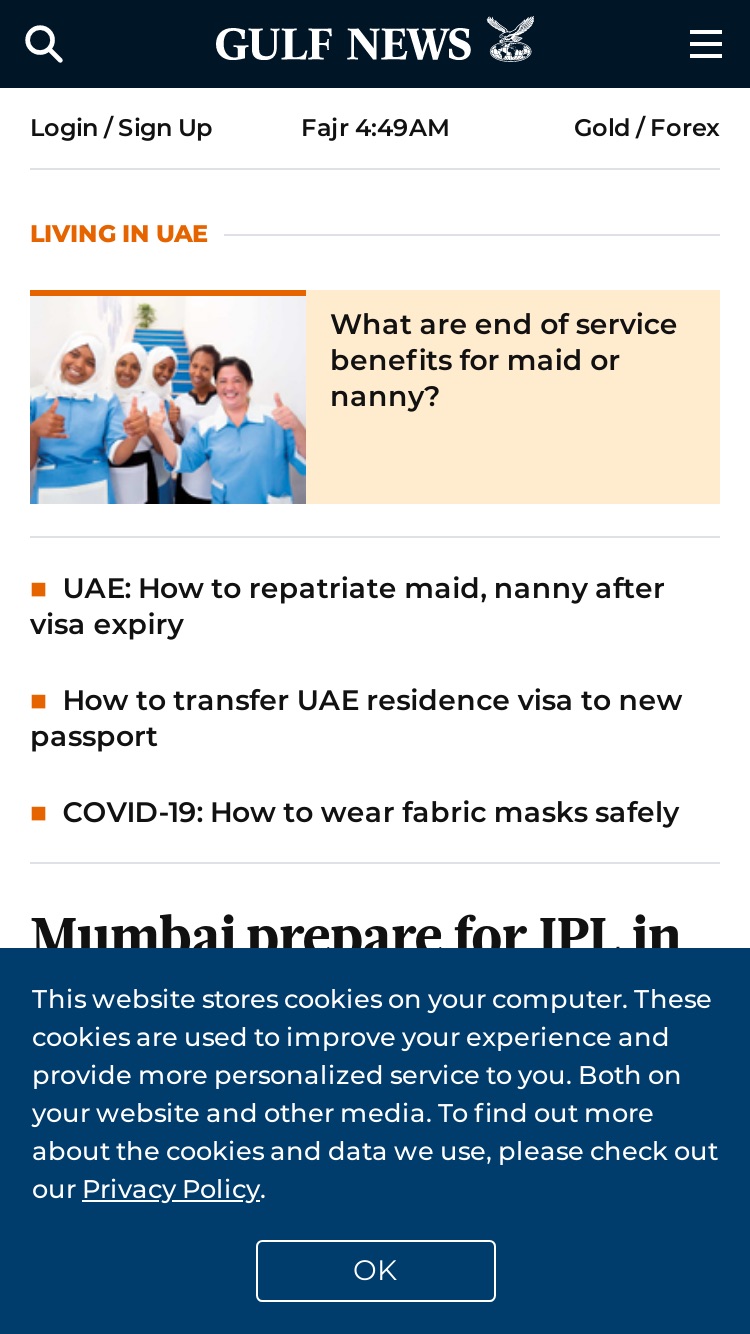
Task: Read how to repatriate maid after visa expiry
Action: coord(348,606)
